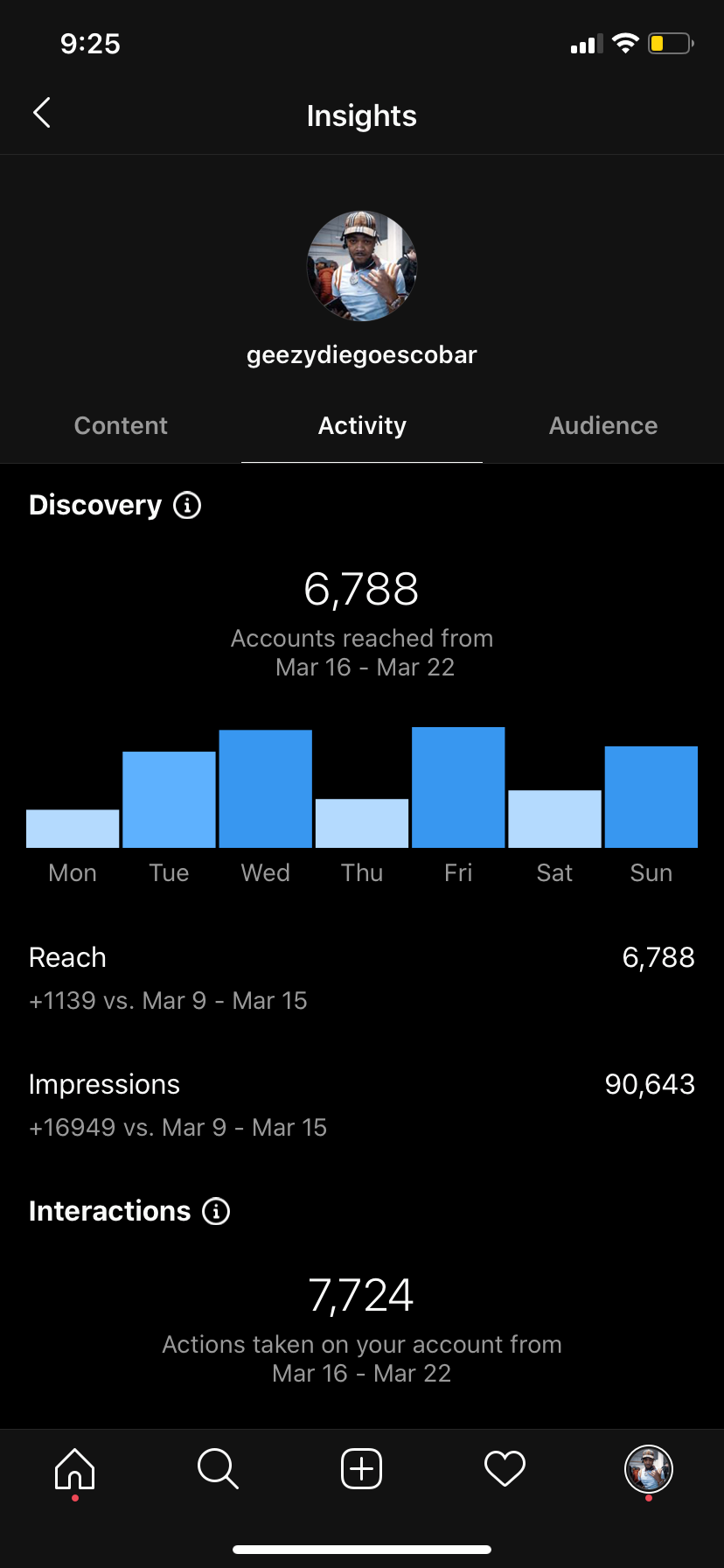This screenshot has height=1568, width=724.
Task: Open the activity heart tab
Action: tap(505, 1468)
